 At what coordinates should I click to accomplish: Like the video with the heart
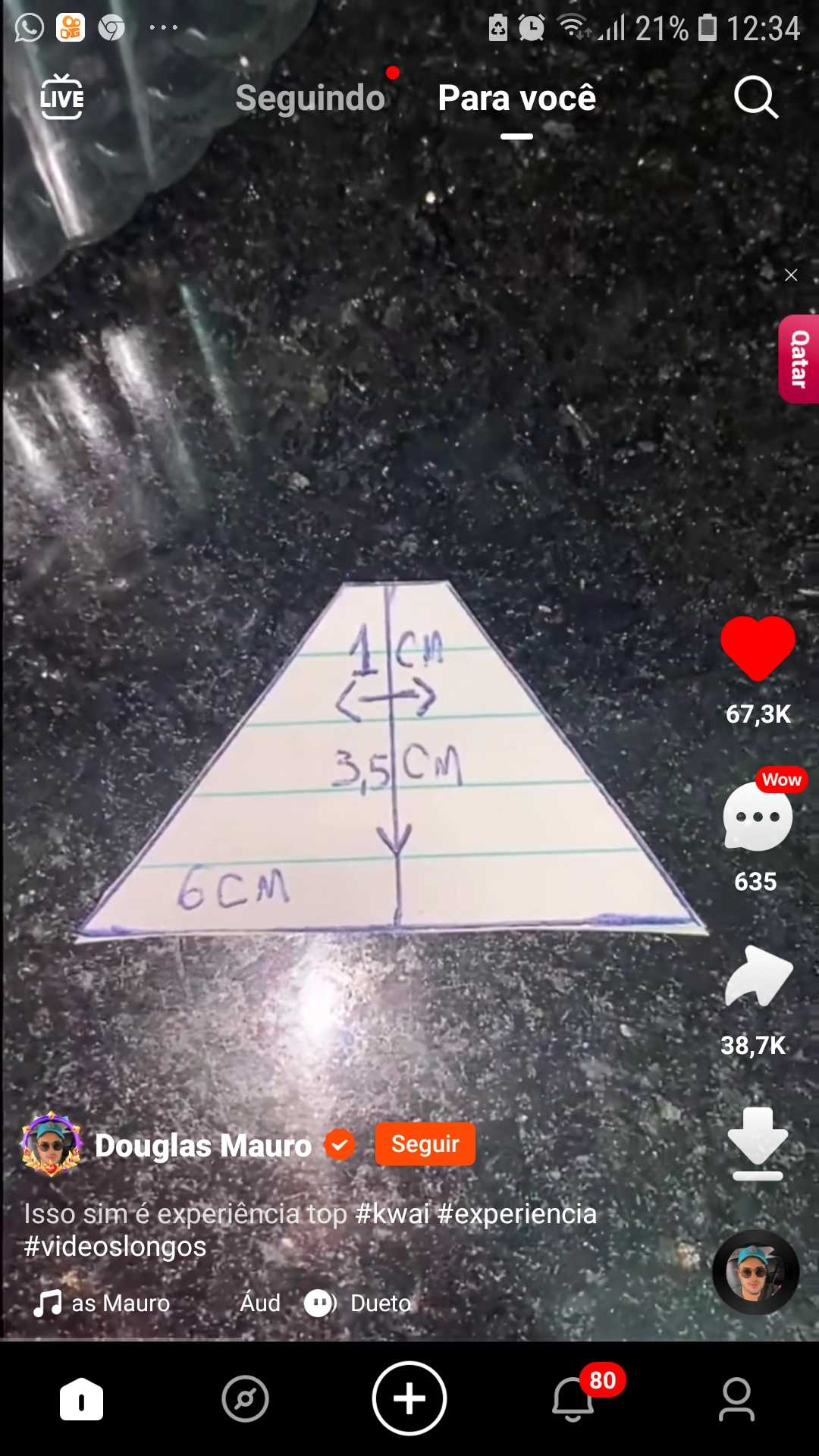tap(757, 647)
